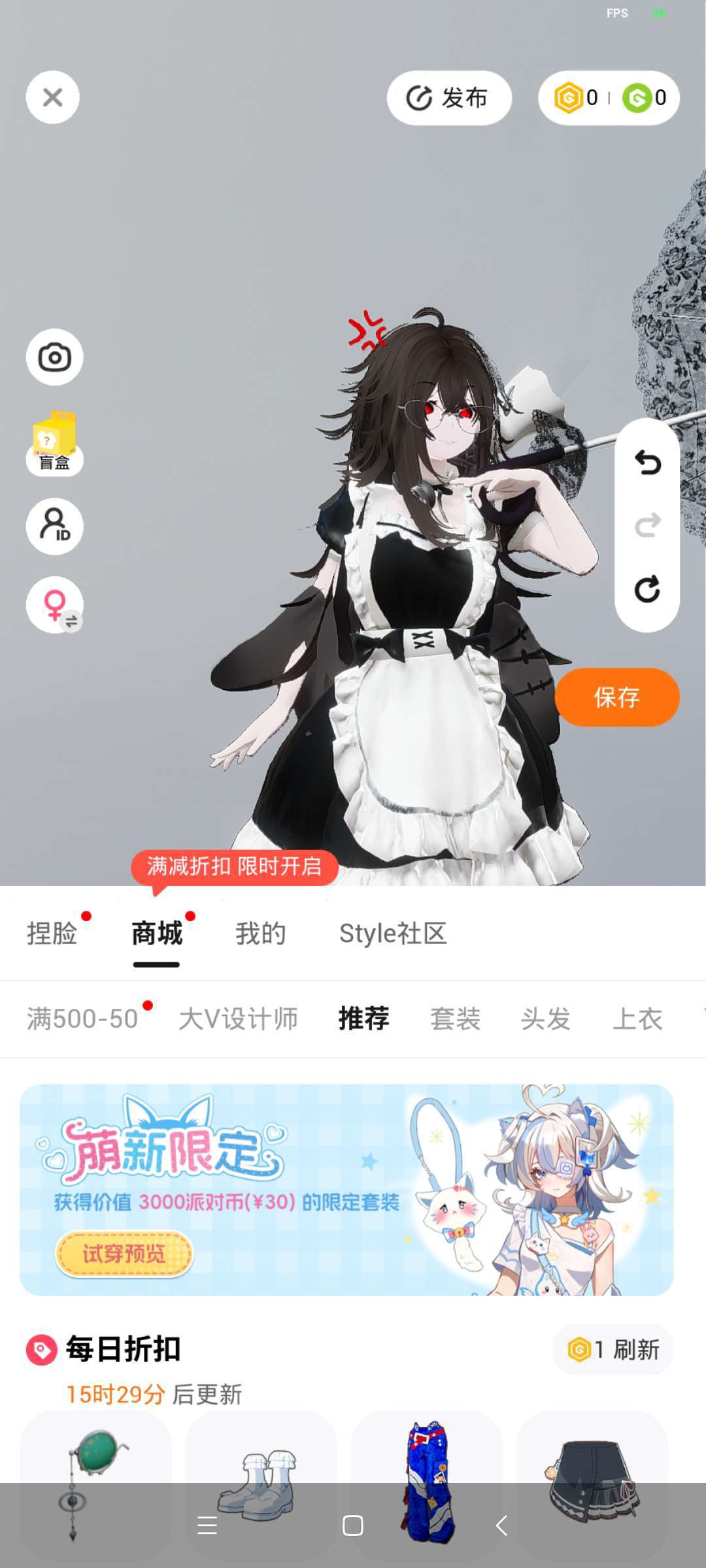This screenshot has width=706, height=1568.
Task: Reset the avatar with the refresh arrow
Action: (x=647, y=589)
